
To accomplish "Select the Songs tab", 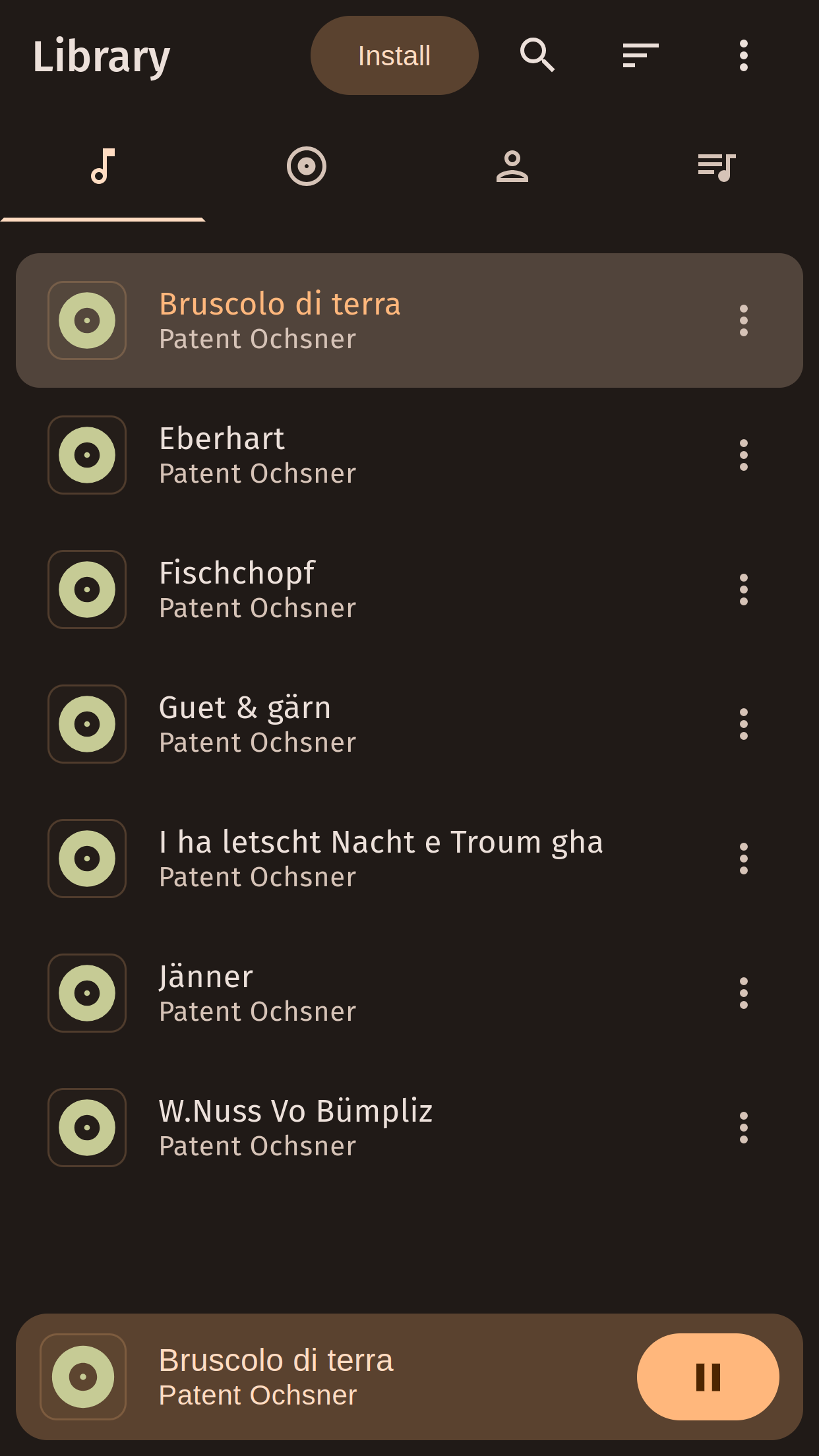I will (103, 166).
